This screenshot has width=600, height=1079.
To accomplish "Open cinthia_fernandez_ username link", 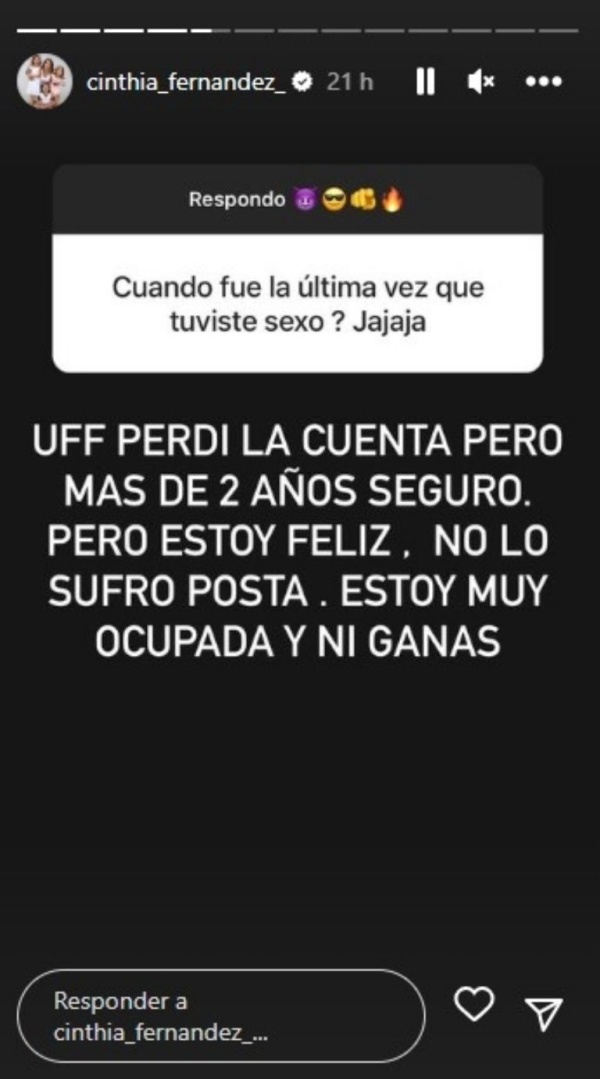I will tap(186, 82).
